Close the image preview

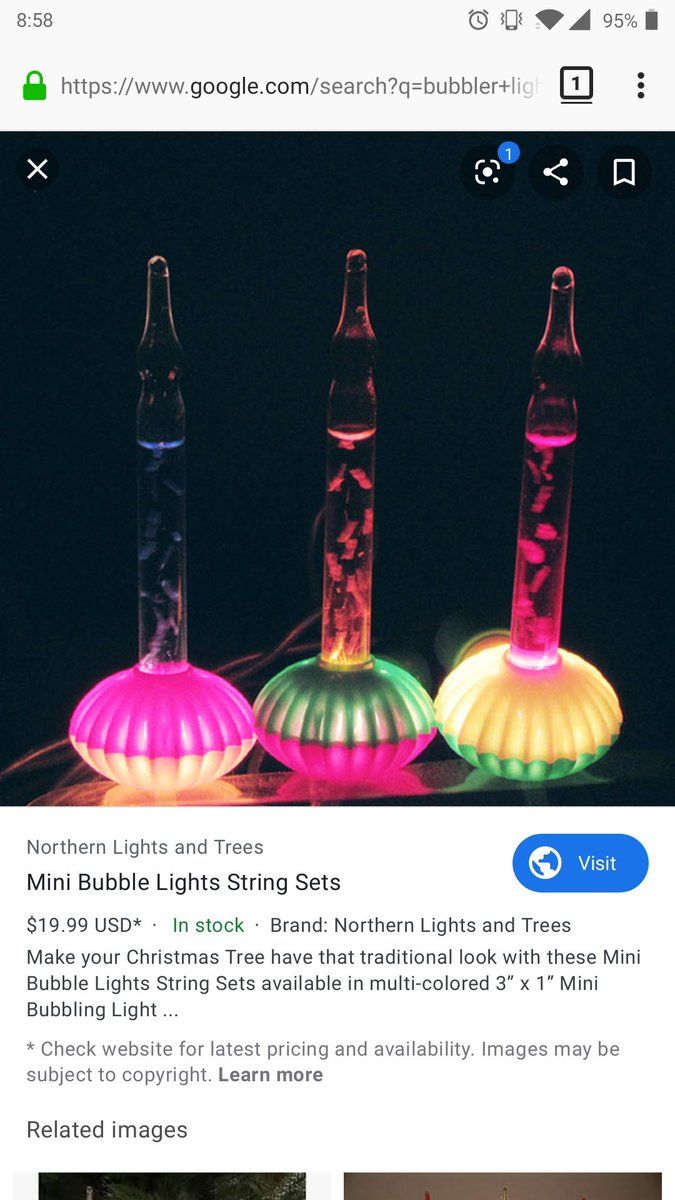click(37, 170)
